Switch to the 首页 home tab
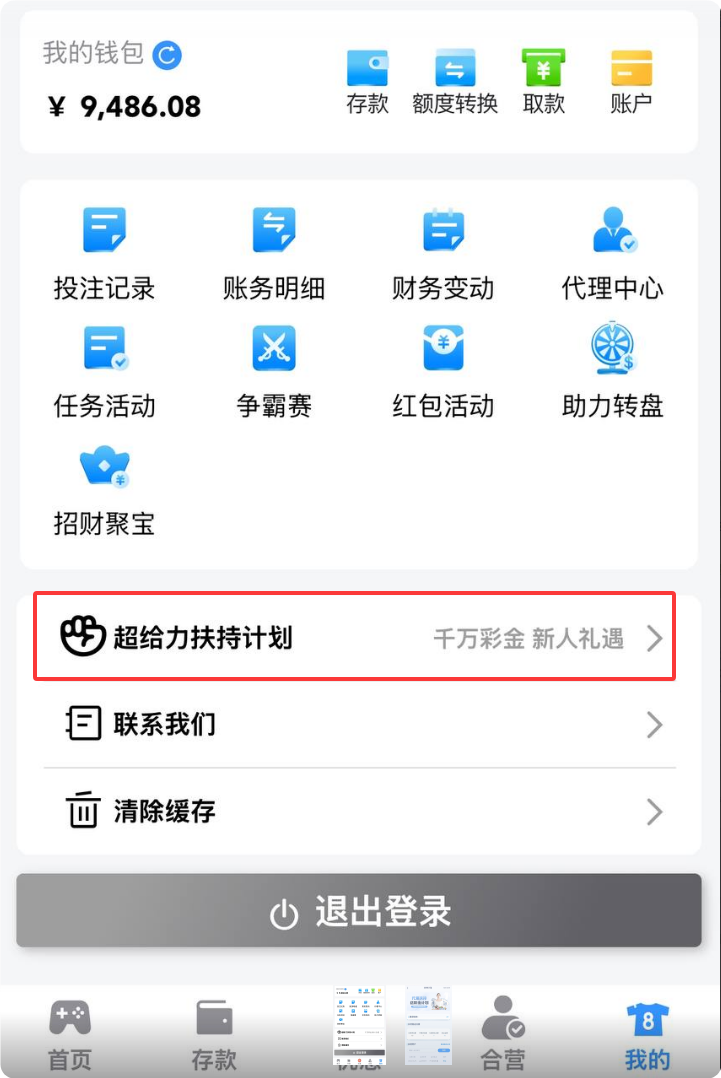 click(x=70, y=1035)
